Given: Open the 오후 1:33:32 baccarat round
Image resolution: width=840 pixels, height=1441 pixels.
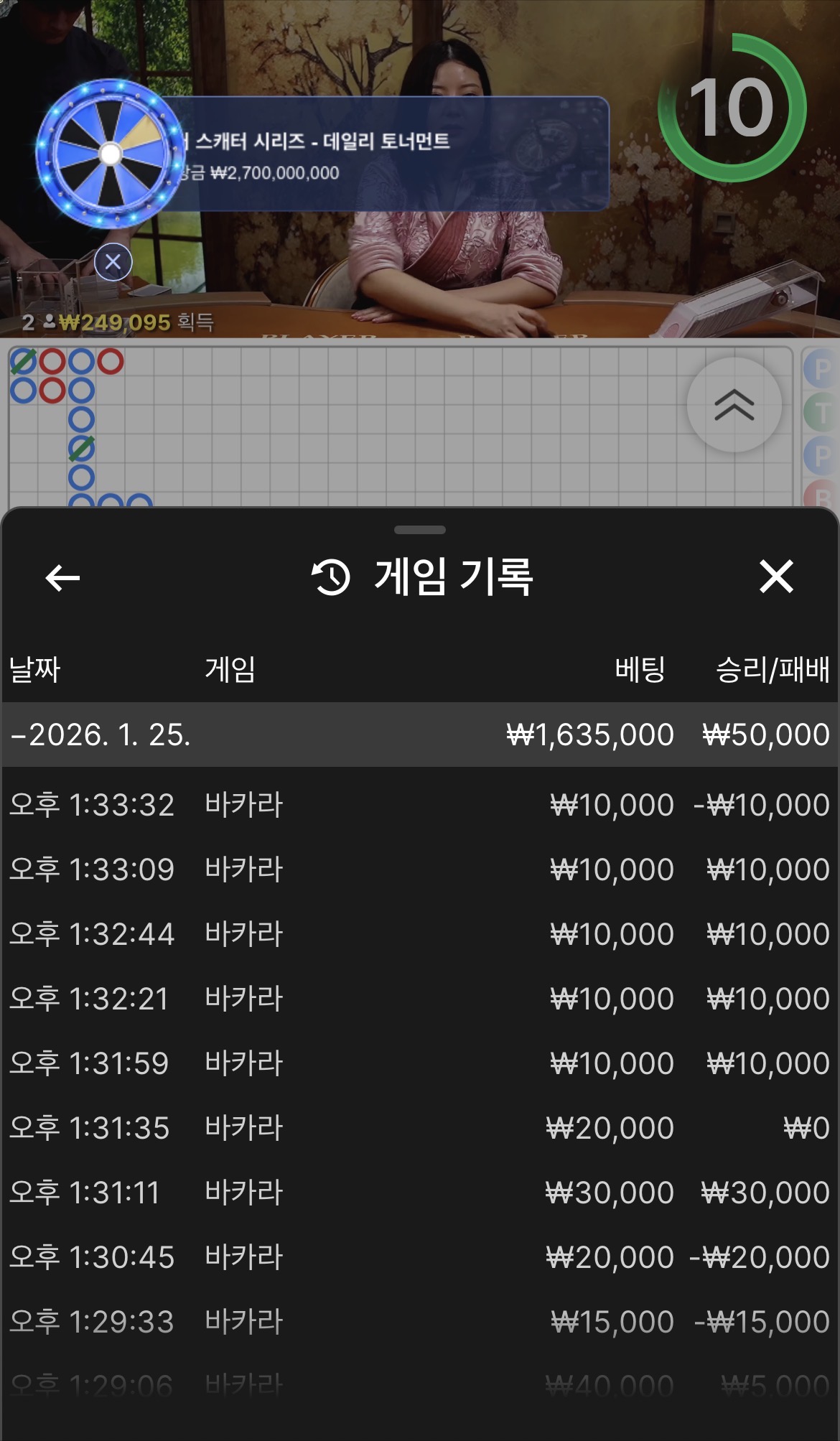Looking at the screenshot, I should (x=420, y=805).
